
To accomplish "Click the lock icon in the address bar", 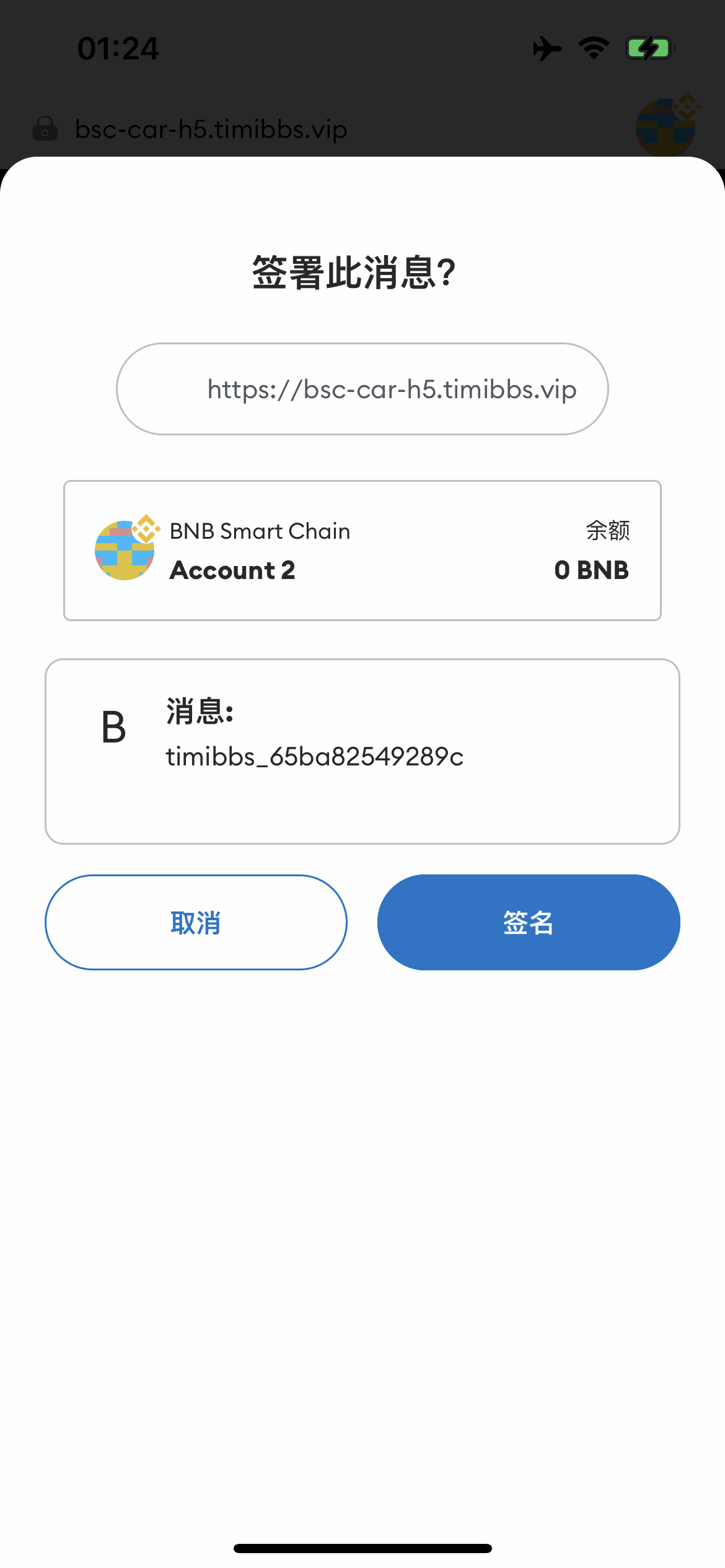I will click(x=44, y=129).
